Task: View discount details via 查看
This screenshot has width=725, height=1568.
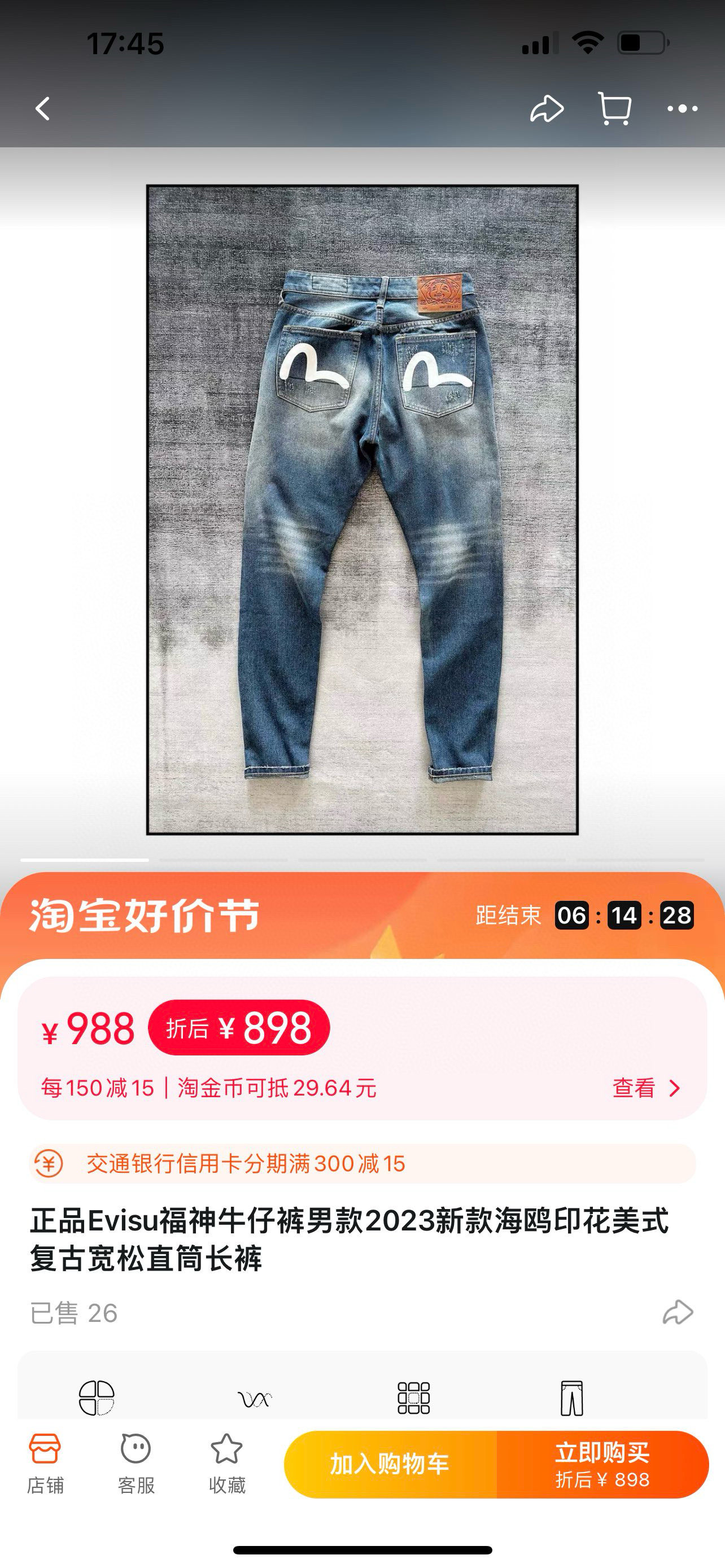Action: coord(645,1088)
